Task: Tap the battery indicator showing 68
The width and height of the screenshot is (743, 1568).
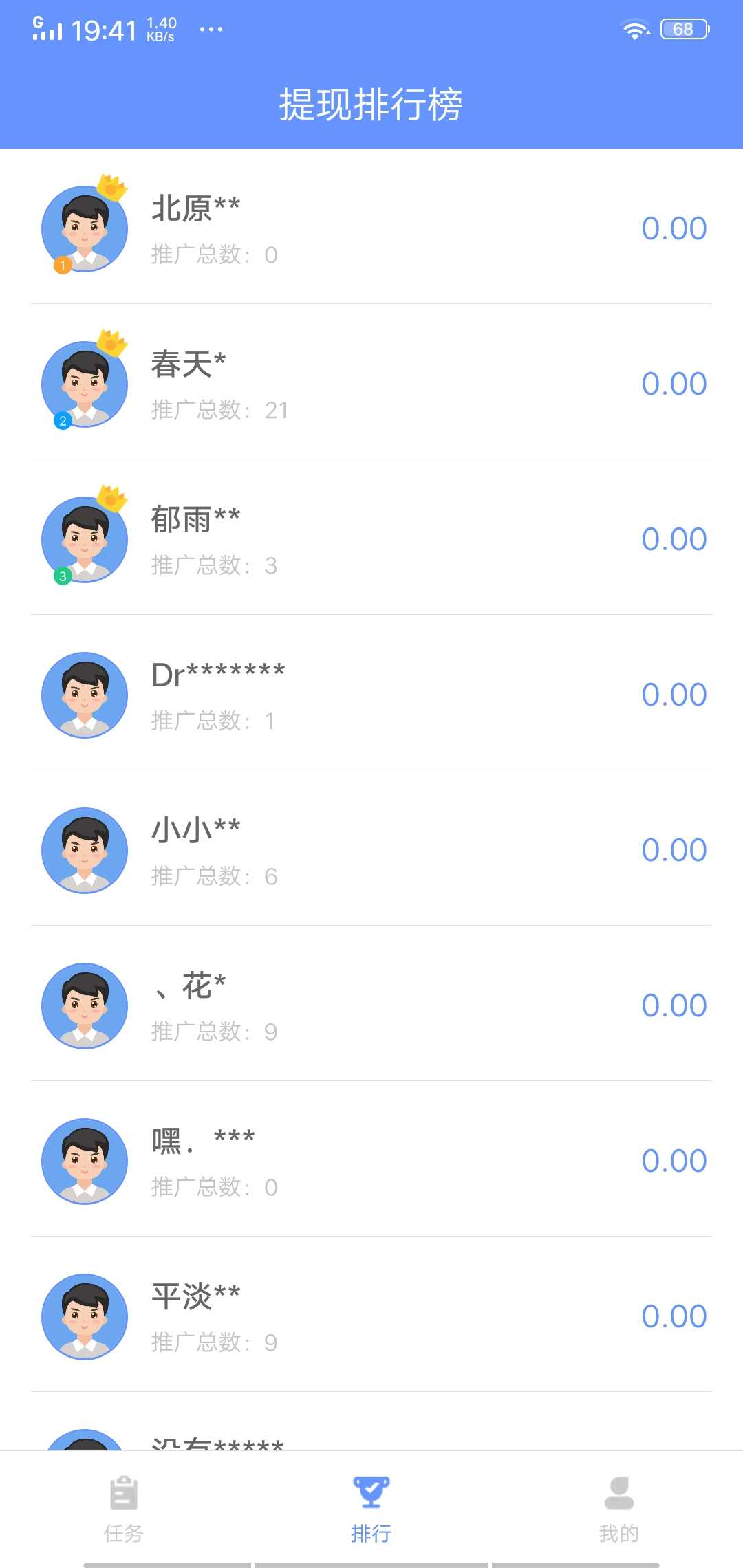Action: click(x=683, y=29)
